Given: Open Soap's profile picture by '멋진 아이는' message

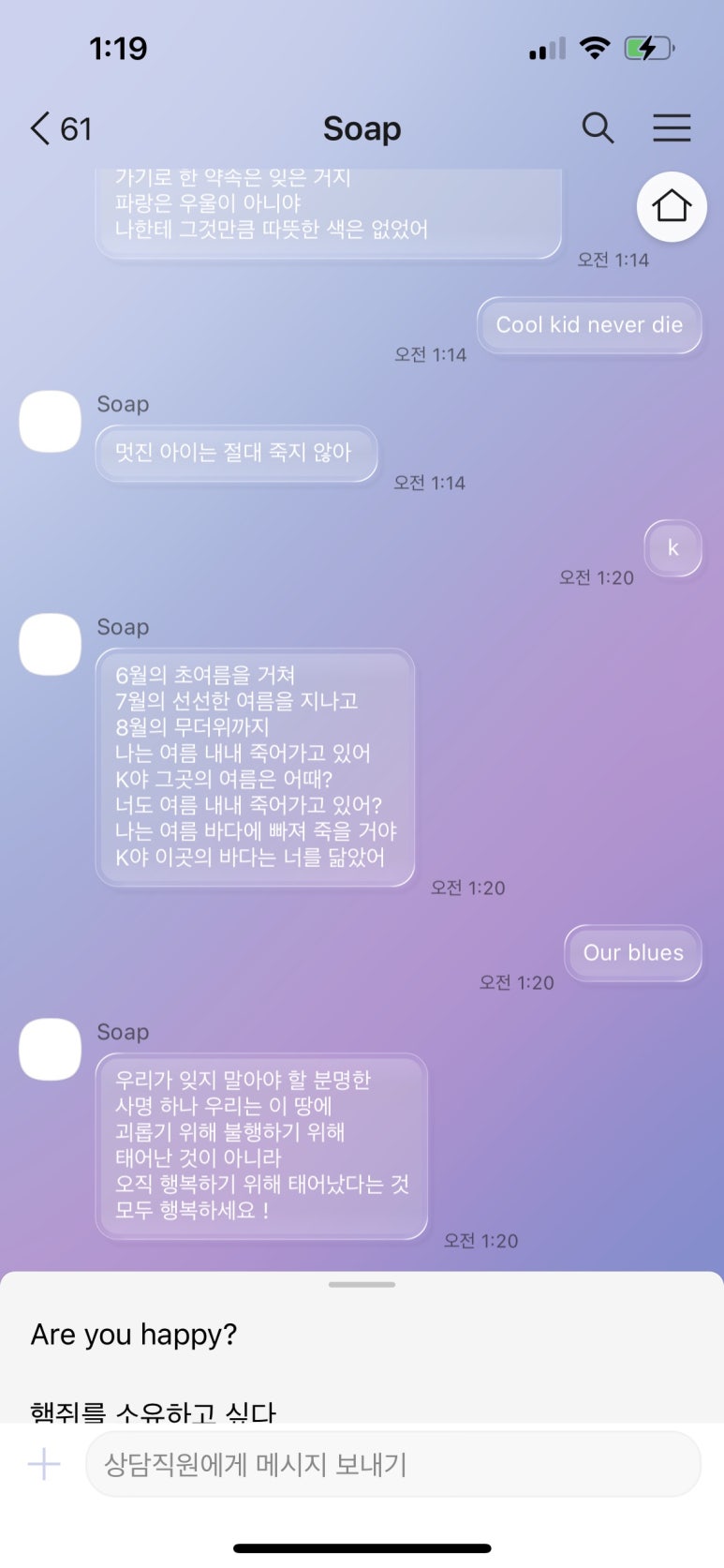Looking at the screenshot, I should 51,422.
